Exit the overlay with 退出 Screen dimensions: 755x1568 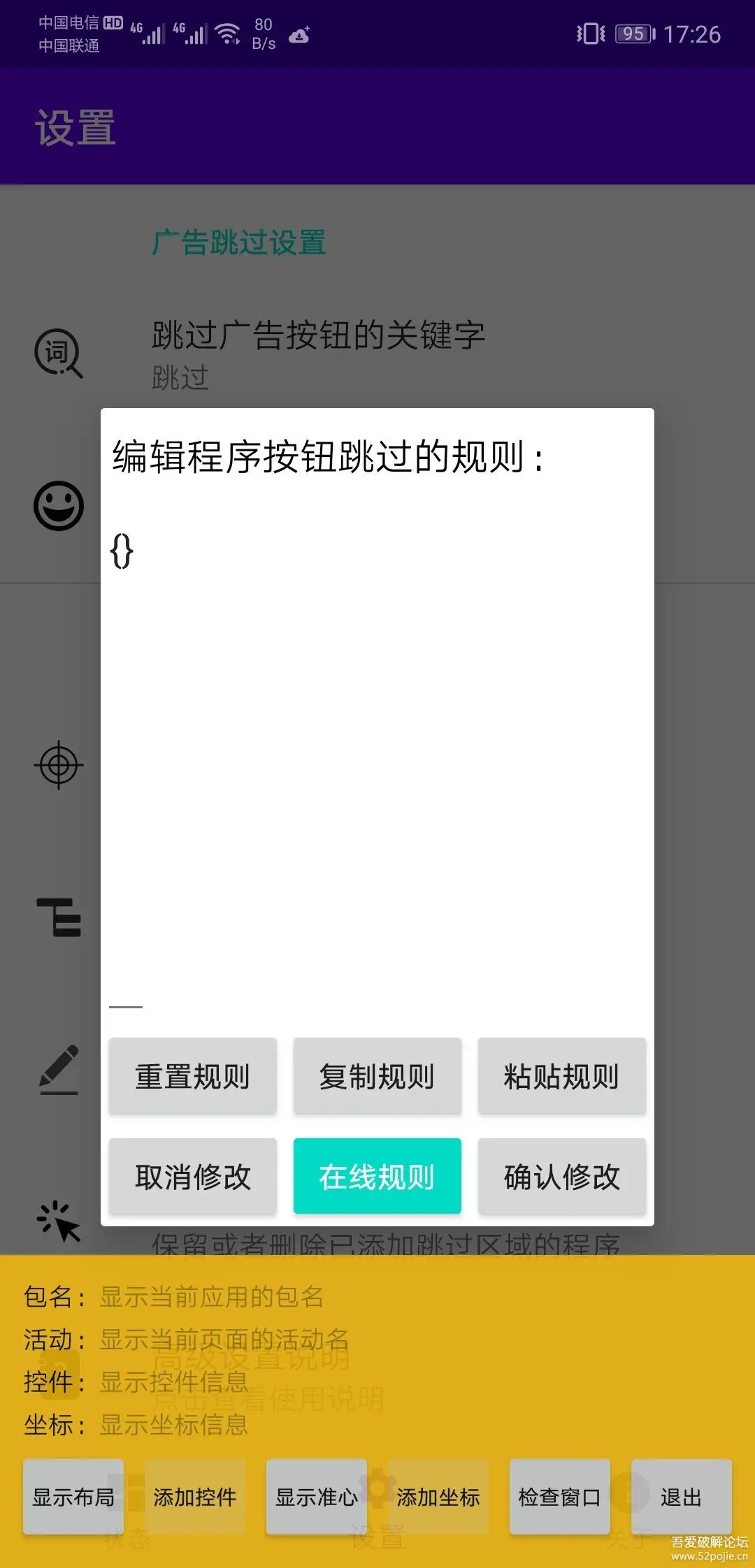tap(681, 1497)
